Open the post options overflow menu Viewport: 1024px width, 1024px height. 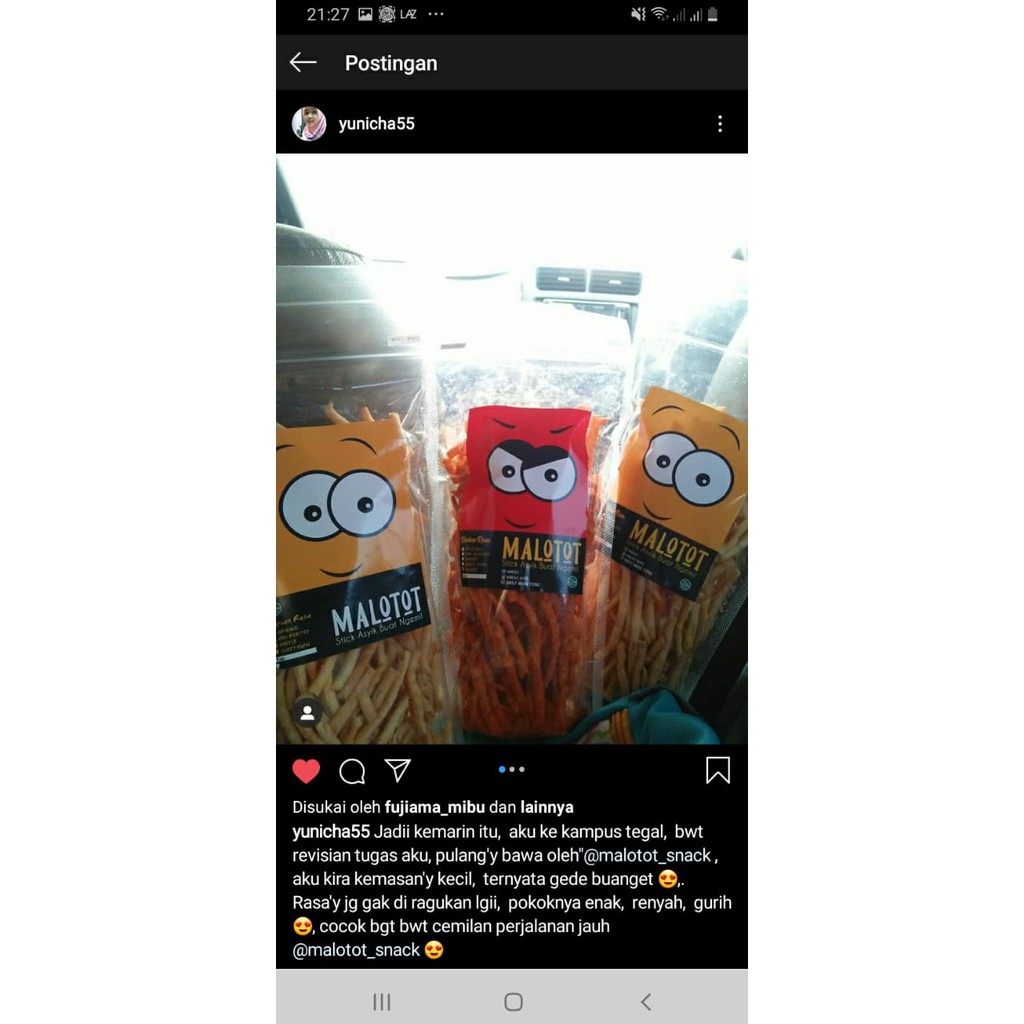(719, 124)
